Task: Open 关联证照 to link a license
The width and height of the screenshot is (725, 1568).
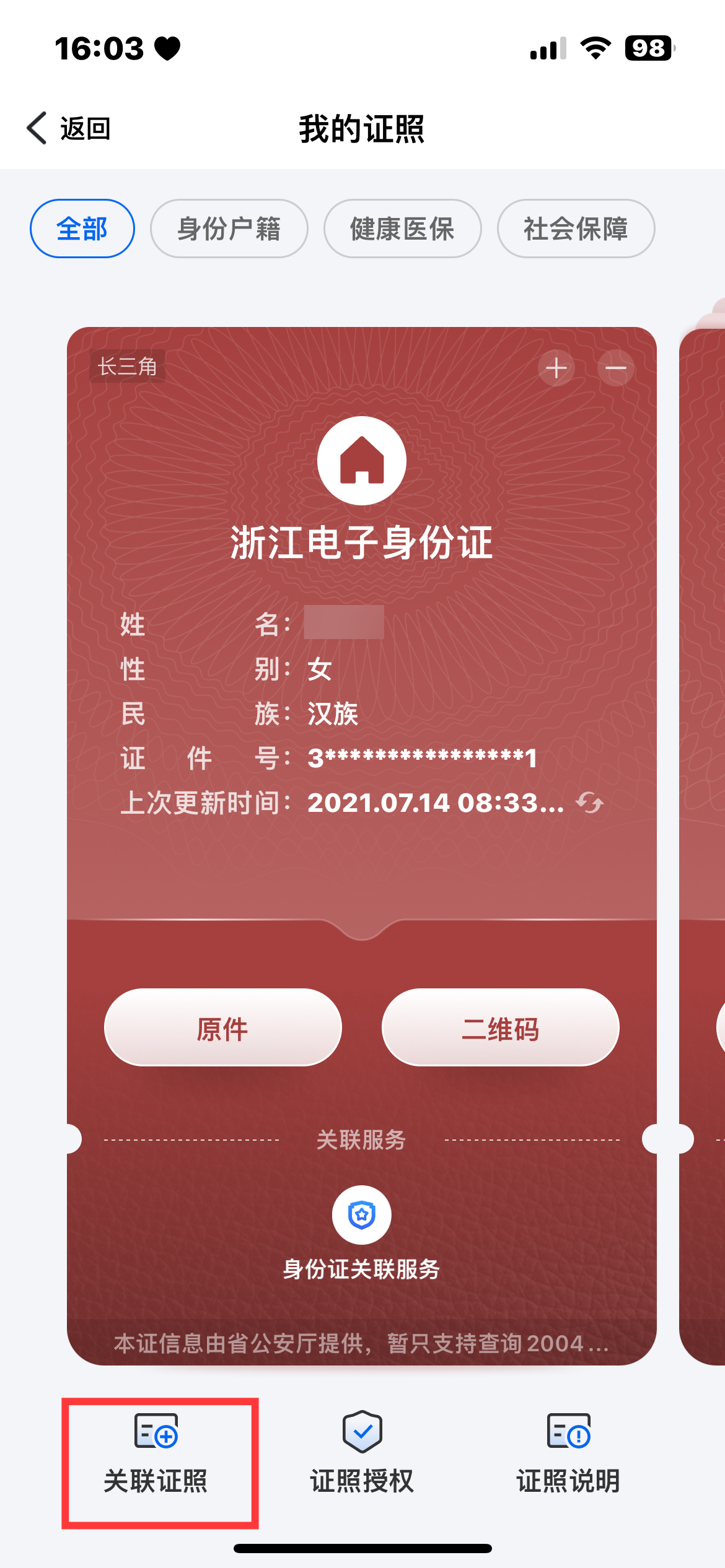Action: pyautogui.click(x=156, y=1454)
